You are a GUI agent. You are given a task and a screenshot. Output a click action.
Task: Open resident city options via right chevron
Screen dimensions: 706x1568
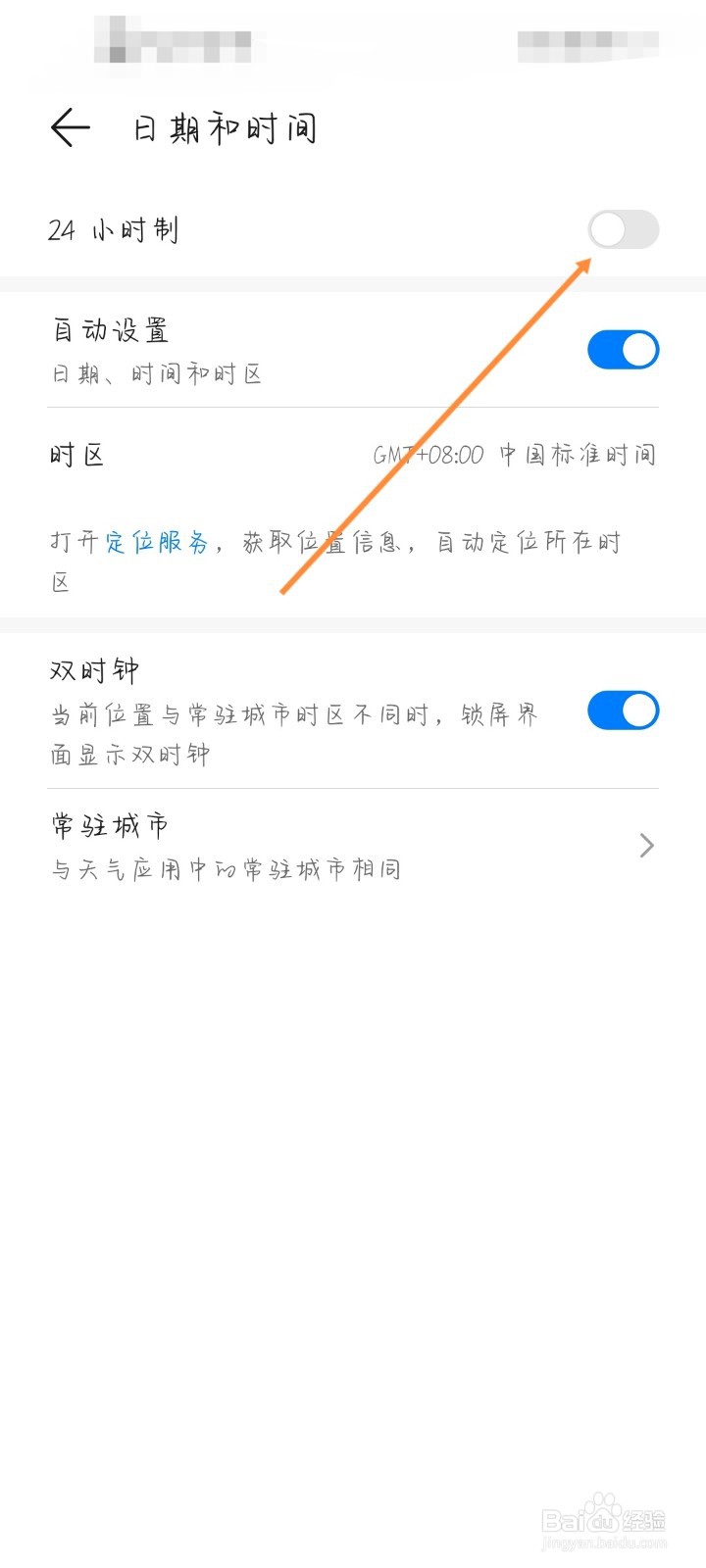pyautogui.click(x=645, y=844)
